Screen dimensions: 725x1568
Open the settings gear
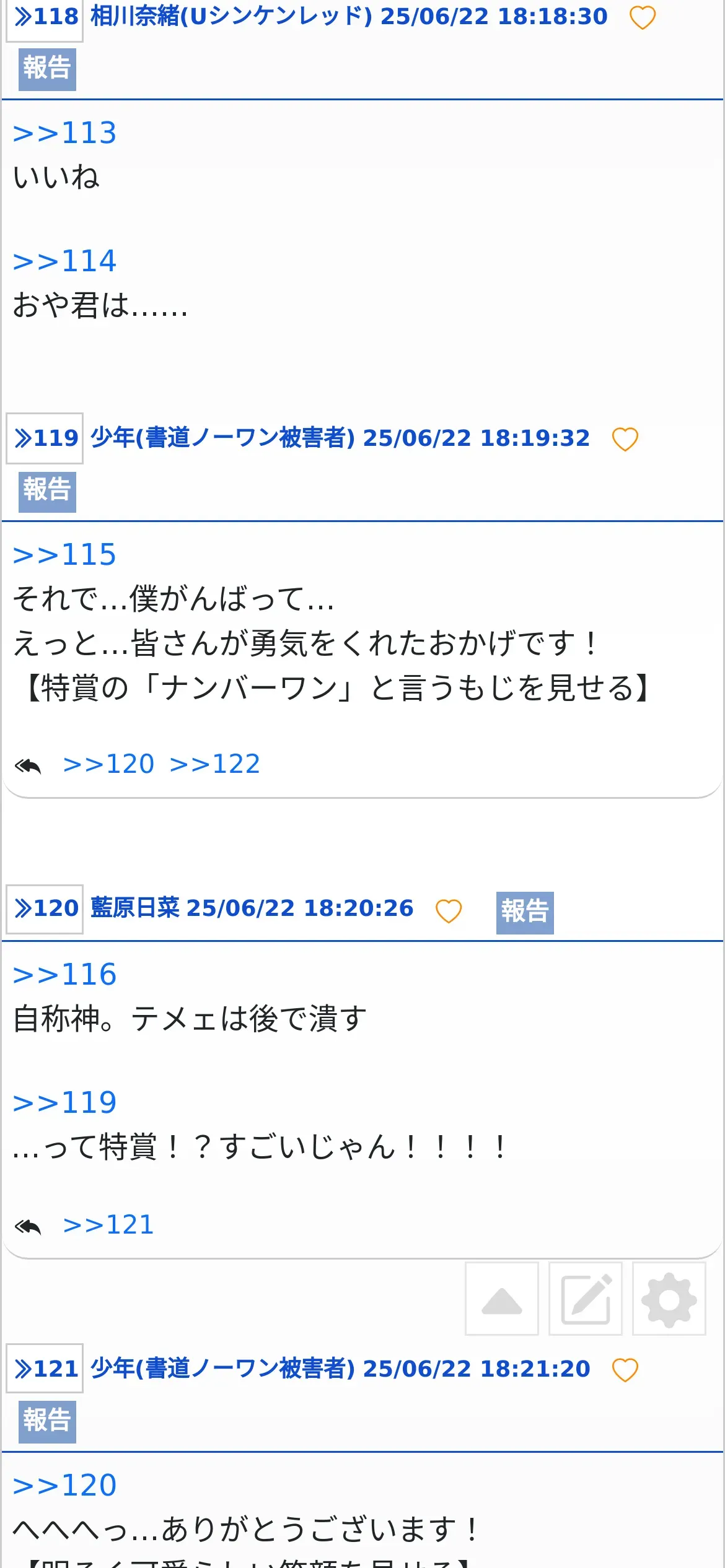click(669, 1299)
